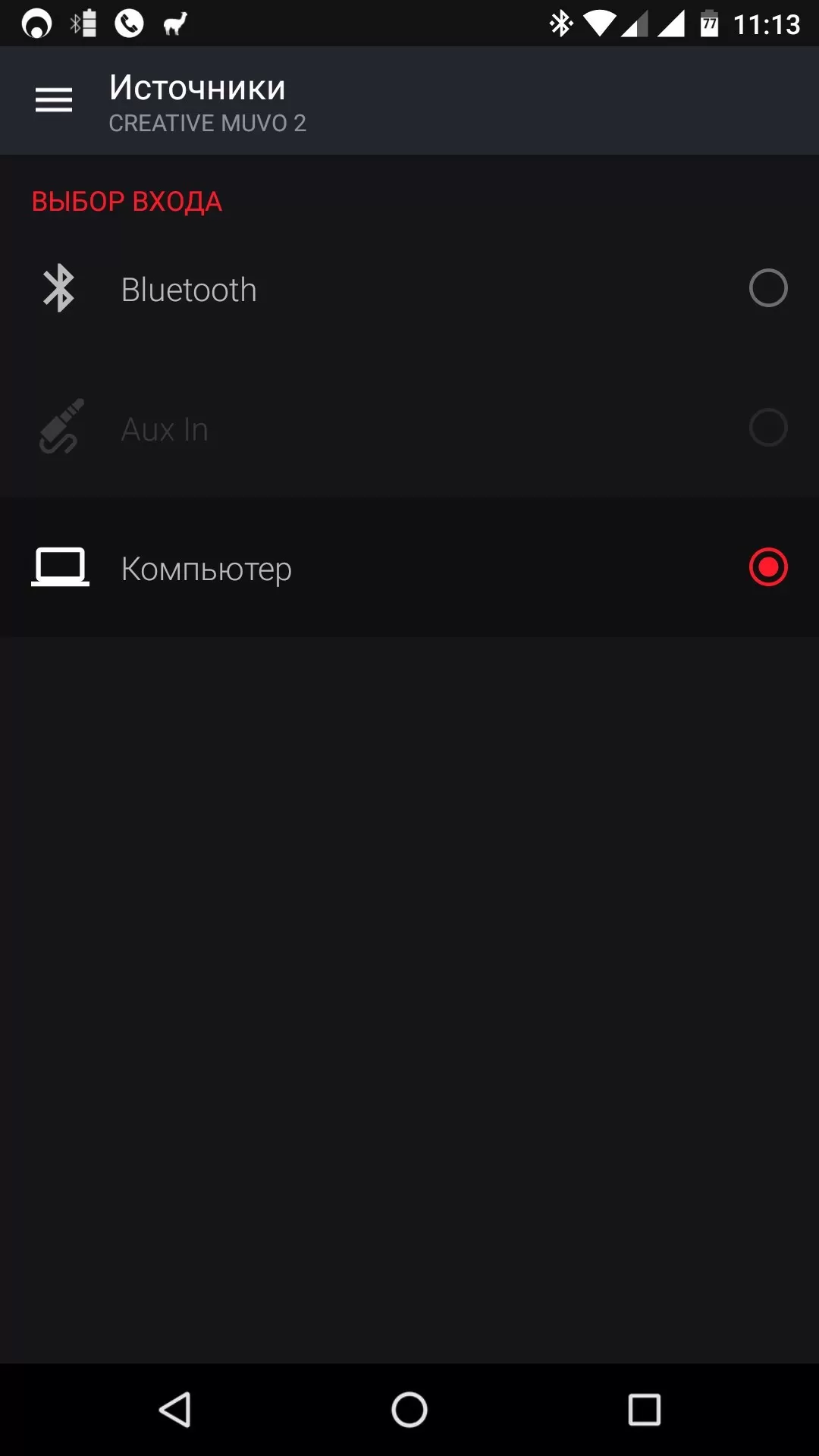Open the hamburger drawer menu
Image resolution: width=819 pixels, height=1456 pixels.
point(54,100)
